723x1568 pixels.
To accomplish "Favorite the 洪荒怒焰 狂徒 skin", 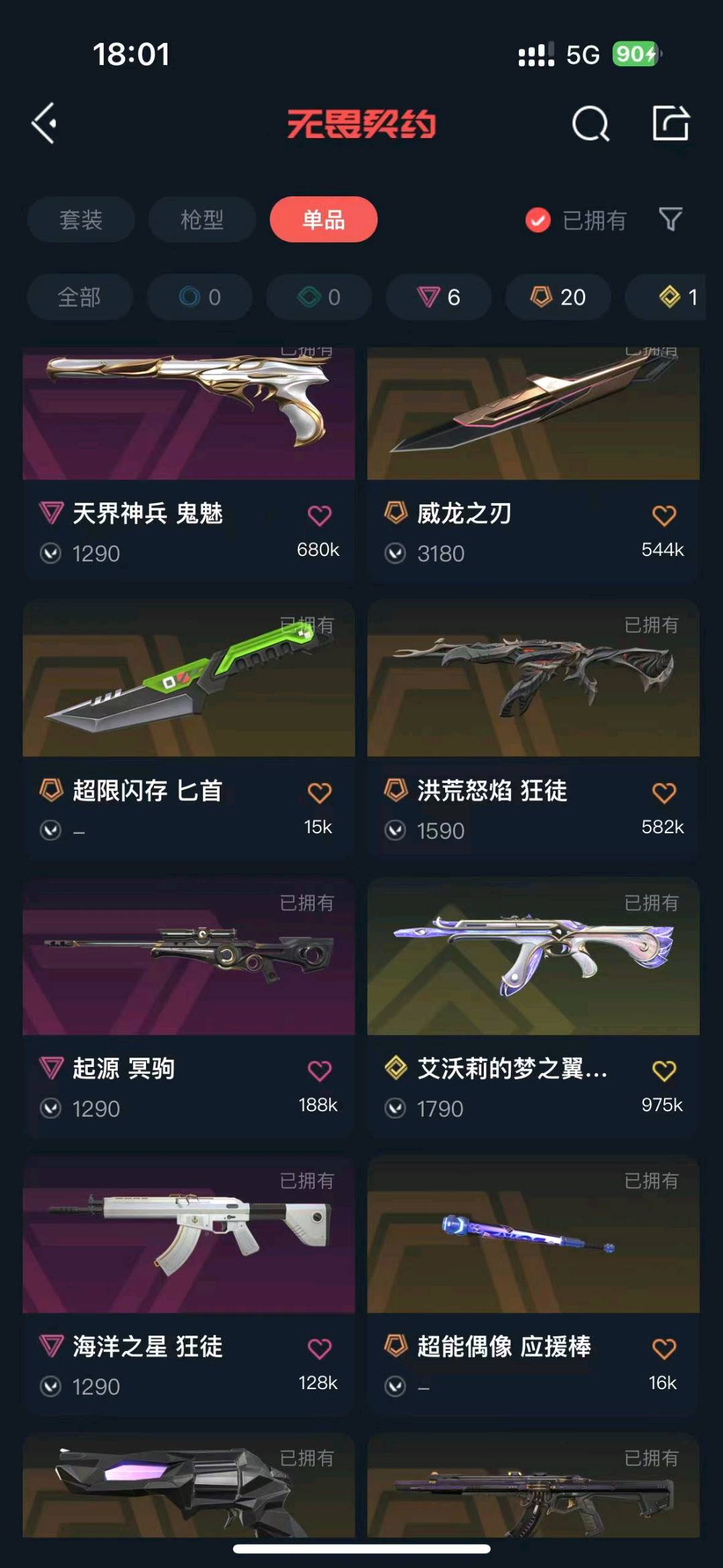I will 664,792.
